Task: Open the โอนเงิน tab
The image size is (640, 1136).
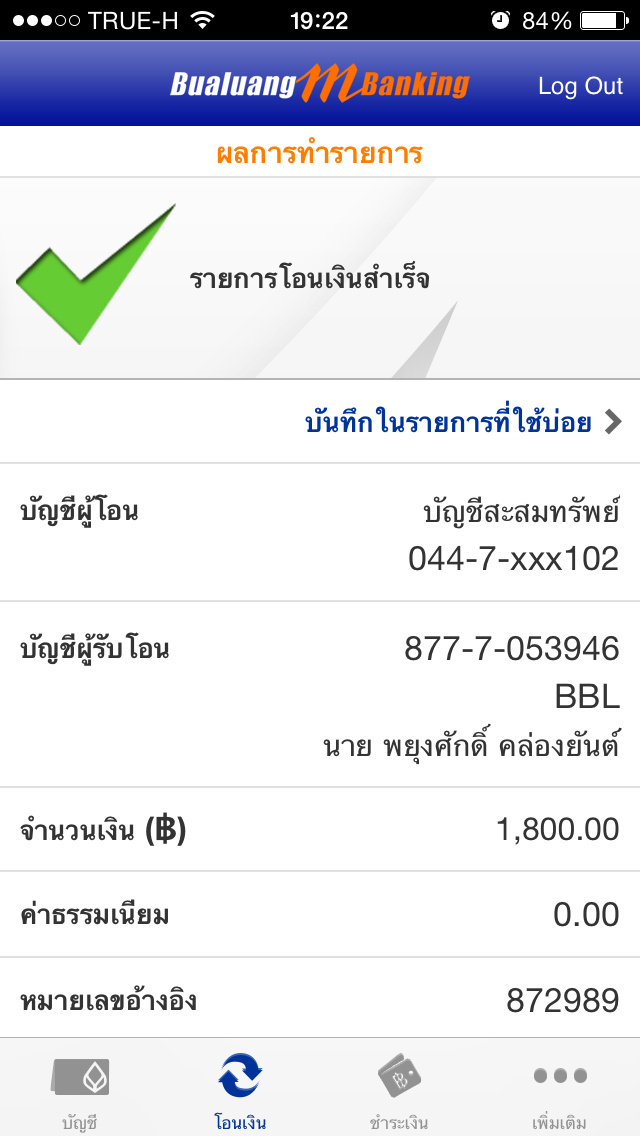Action: (x=240, y=1090)
